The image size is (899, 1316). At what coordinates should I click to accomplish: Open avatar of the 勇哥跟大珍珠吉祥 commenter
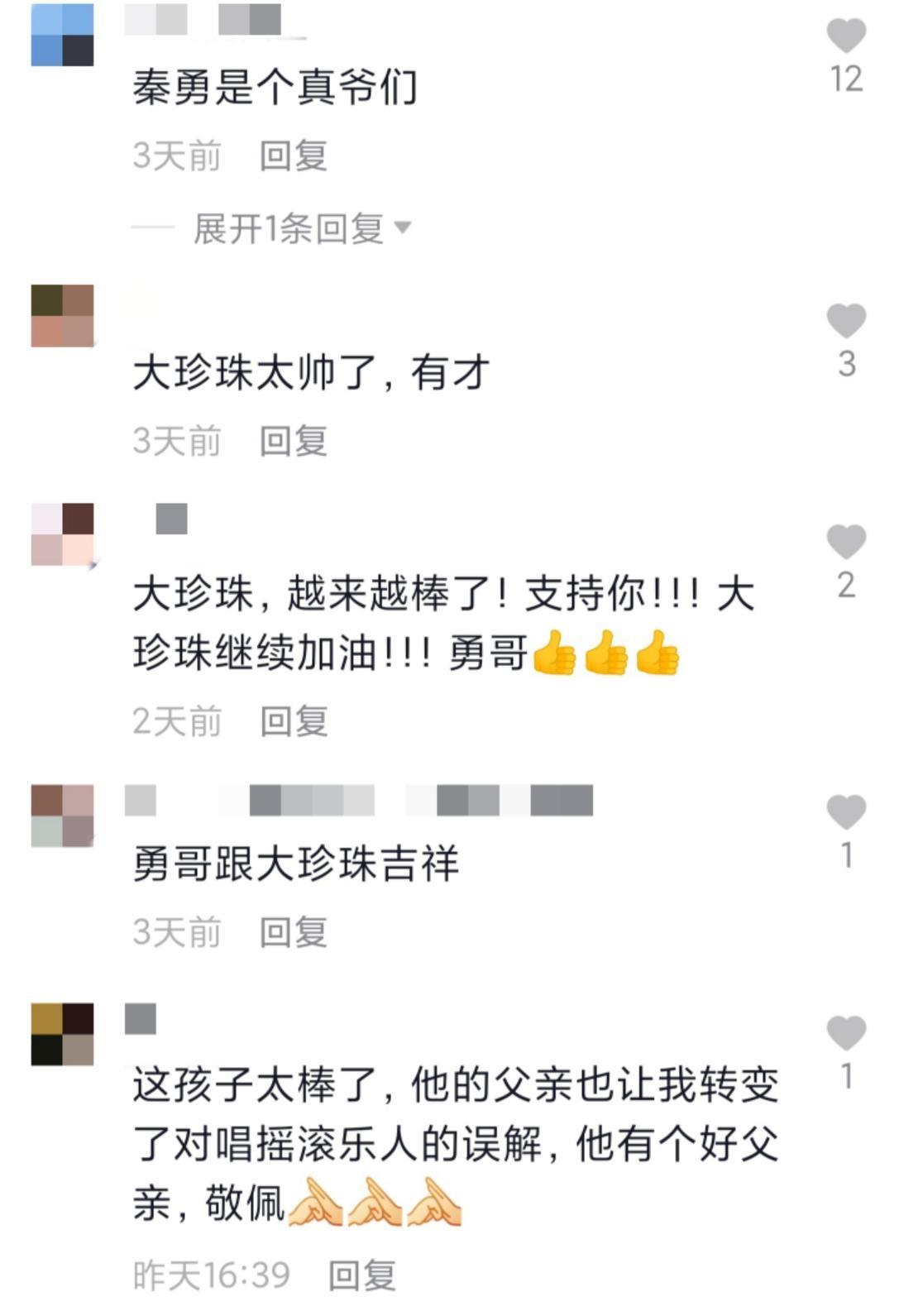point(62,816)
